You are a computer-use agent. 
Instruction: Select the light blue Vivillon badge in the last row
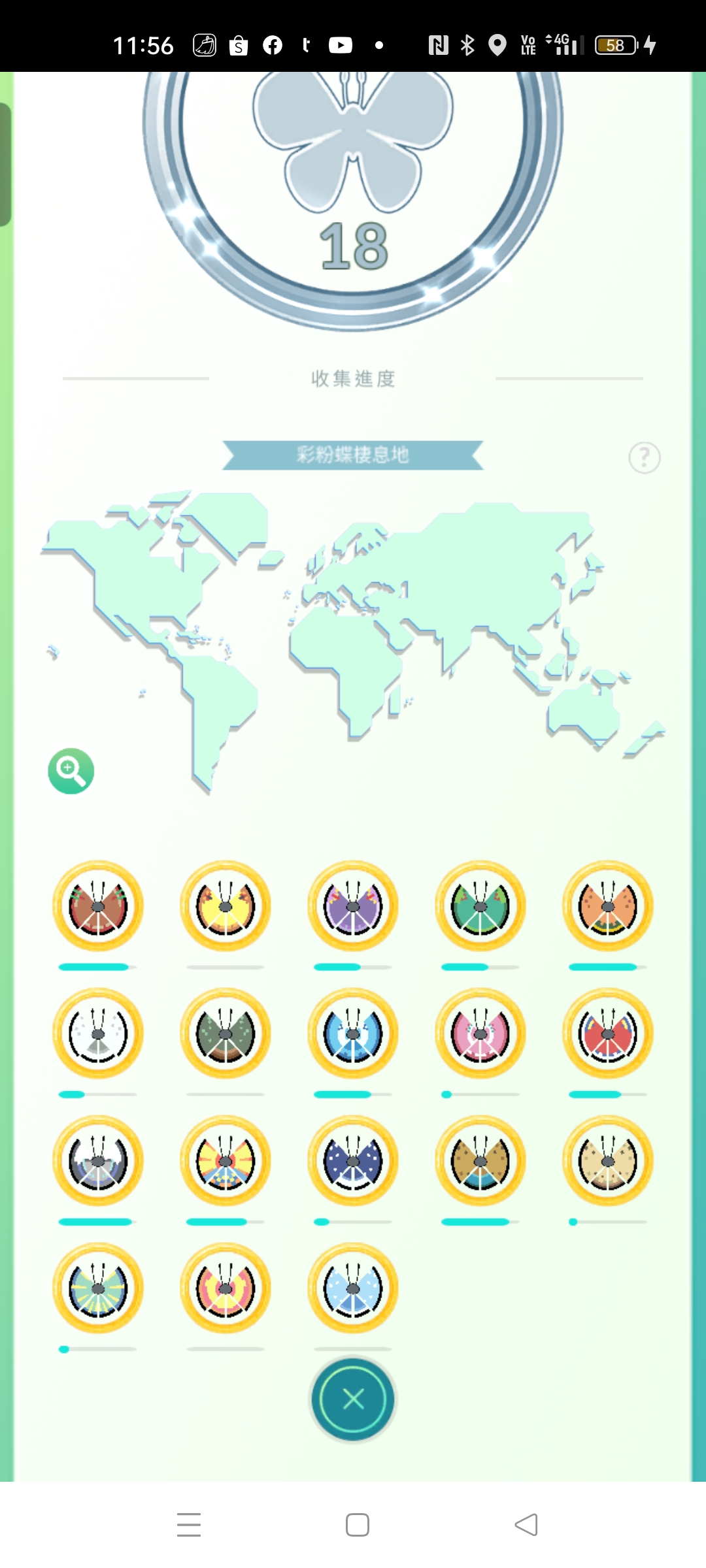[353, 1288]
